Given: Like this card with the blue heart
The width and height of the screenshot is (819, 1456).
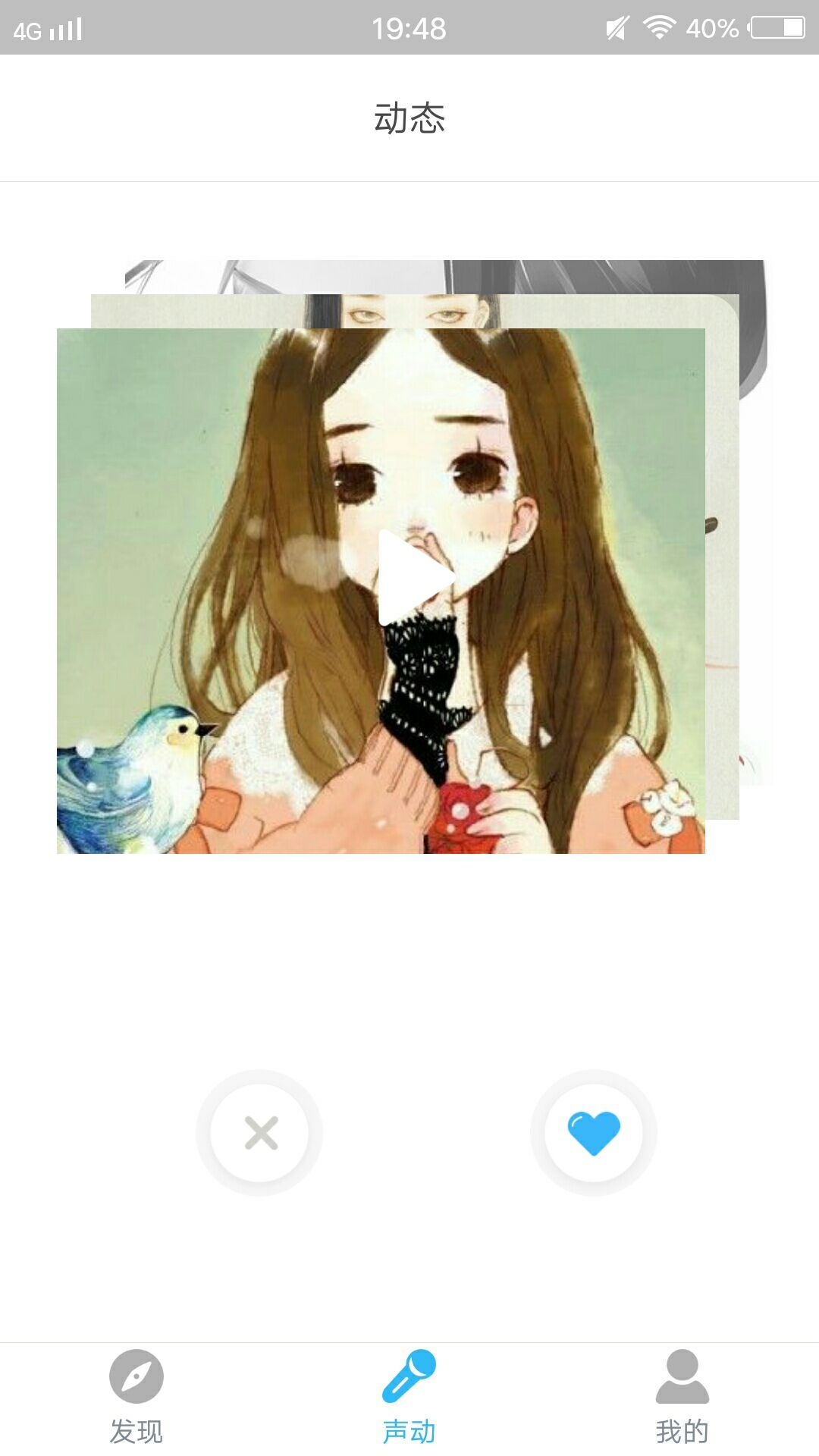Looking at the screenshot, I should (594, 1133).
